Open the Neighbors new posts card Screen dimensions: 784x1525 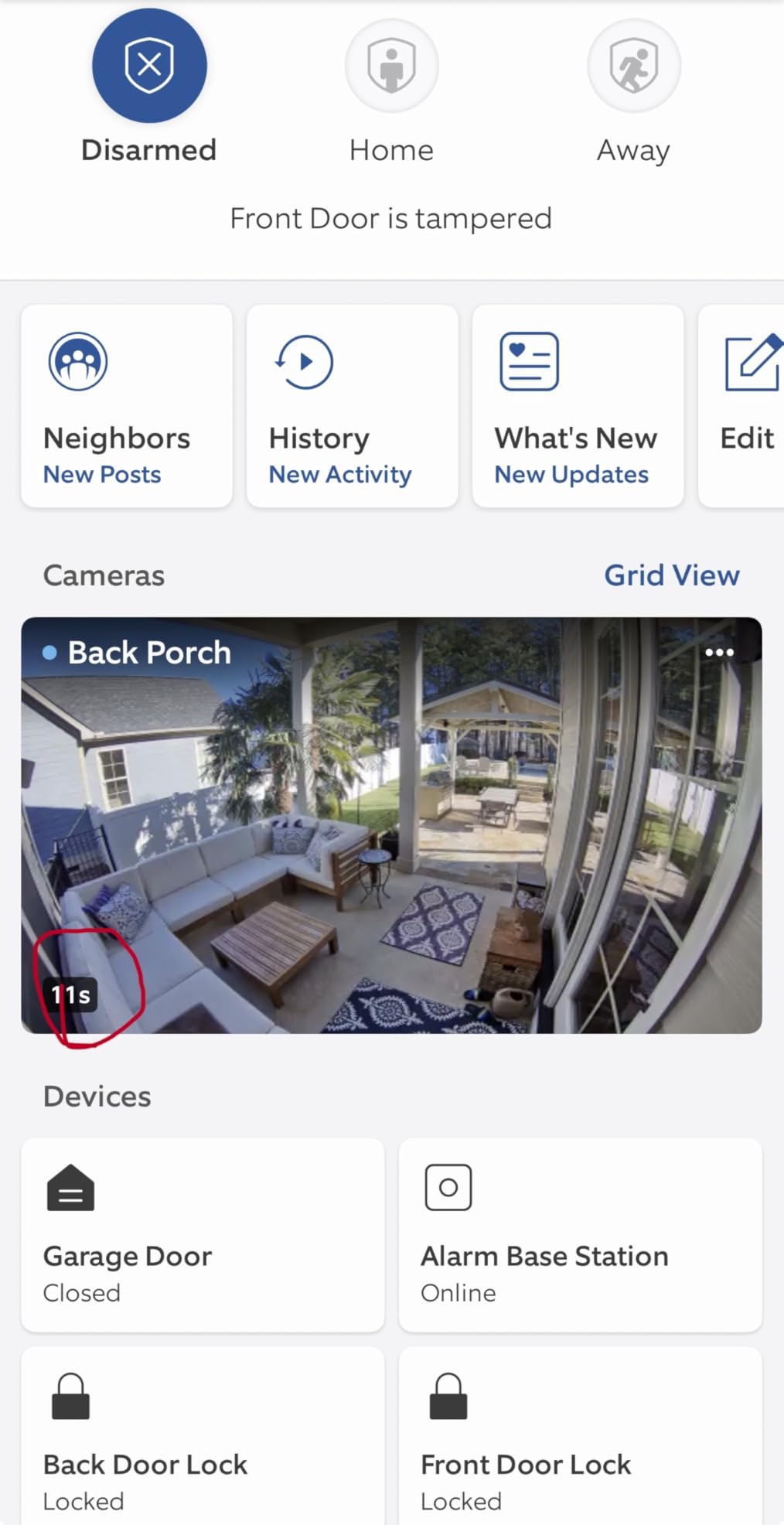coord(127,407)
